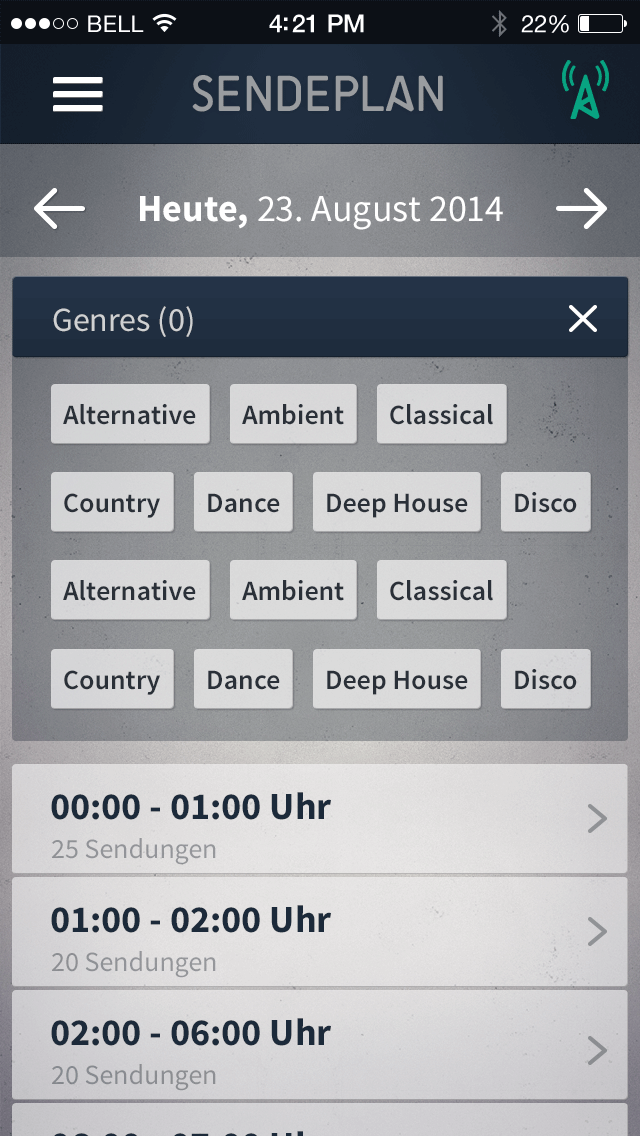This screenshot has width=640, height=1136.
Task: Close the Genres filter panel
Action: pos(582,319)
